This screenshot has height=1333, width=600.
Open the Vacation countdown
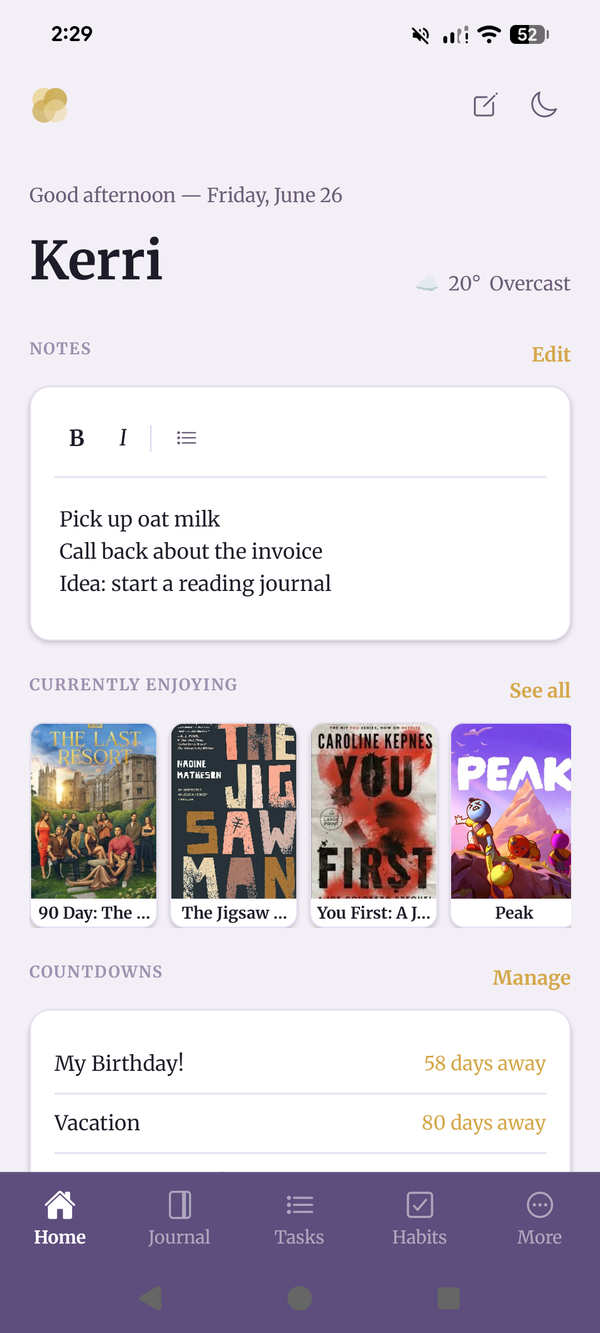[x=300, y=1123]
